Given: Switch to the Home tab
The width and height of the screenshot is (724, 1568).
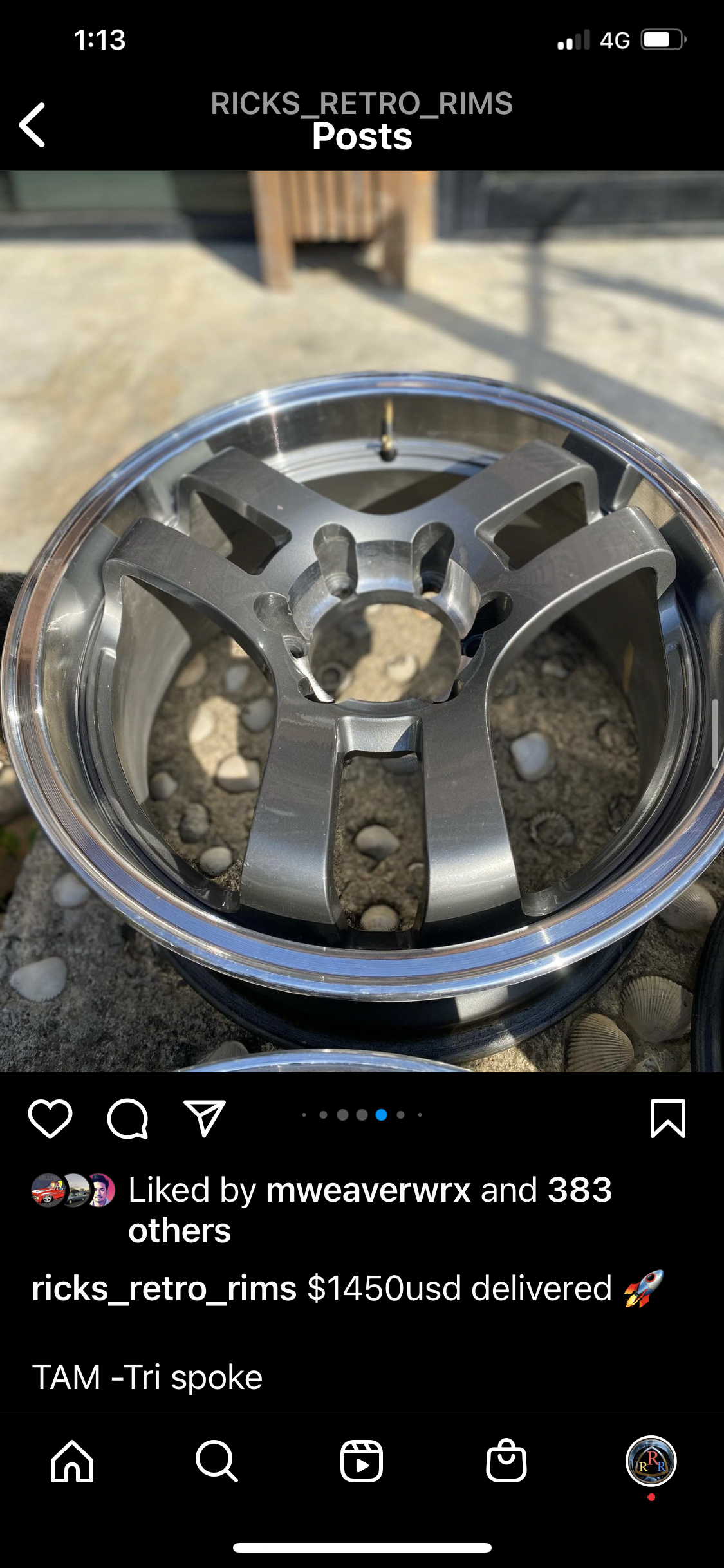Looking at the screenshot, I should click(x=72, y=1461).
